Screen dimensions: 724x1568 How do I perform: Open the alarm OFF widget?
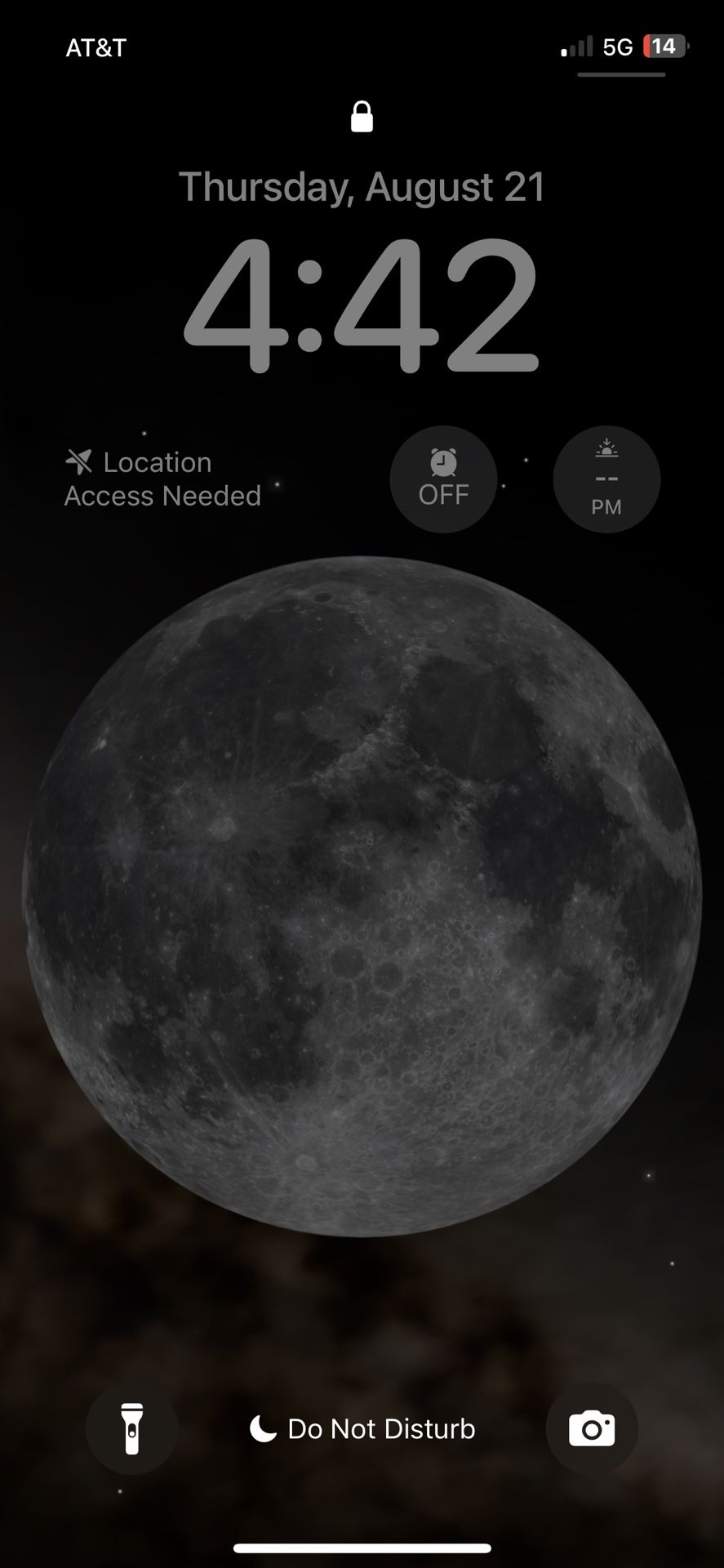pyautogui.click(x=443, y=479)
